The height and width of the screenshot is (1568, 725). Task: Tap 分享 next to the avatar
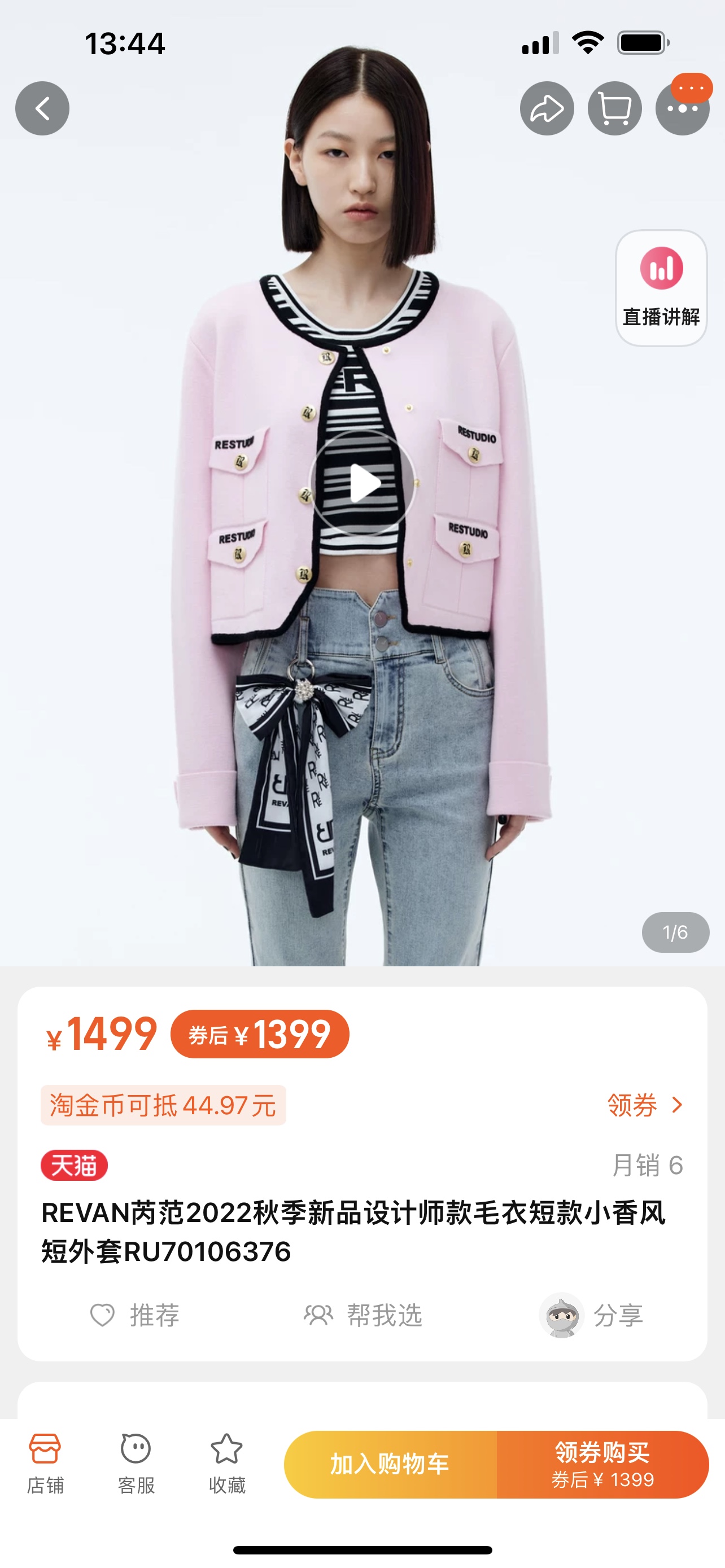(x=618, y=1315)
